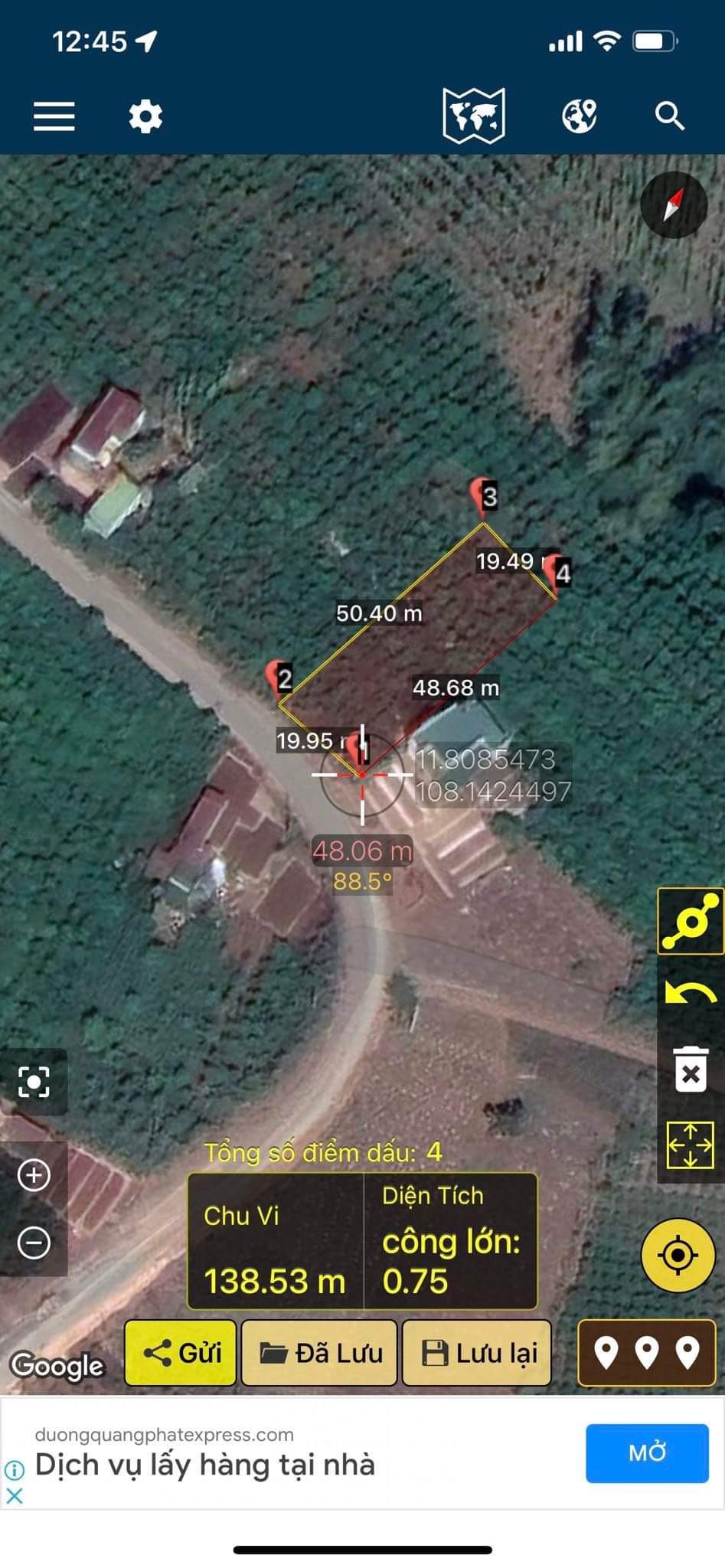Tap the compass to reset orientation
This screenshot has height=1568, width=725.
point(673,205)
